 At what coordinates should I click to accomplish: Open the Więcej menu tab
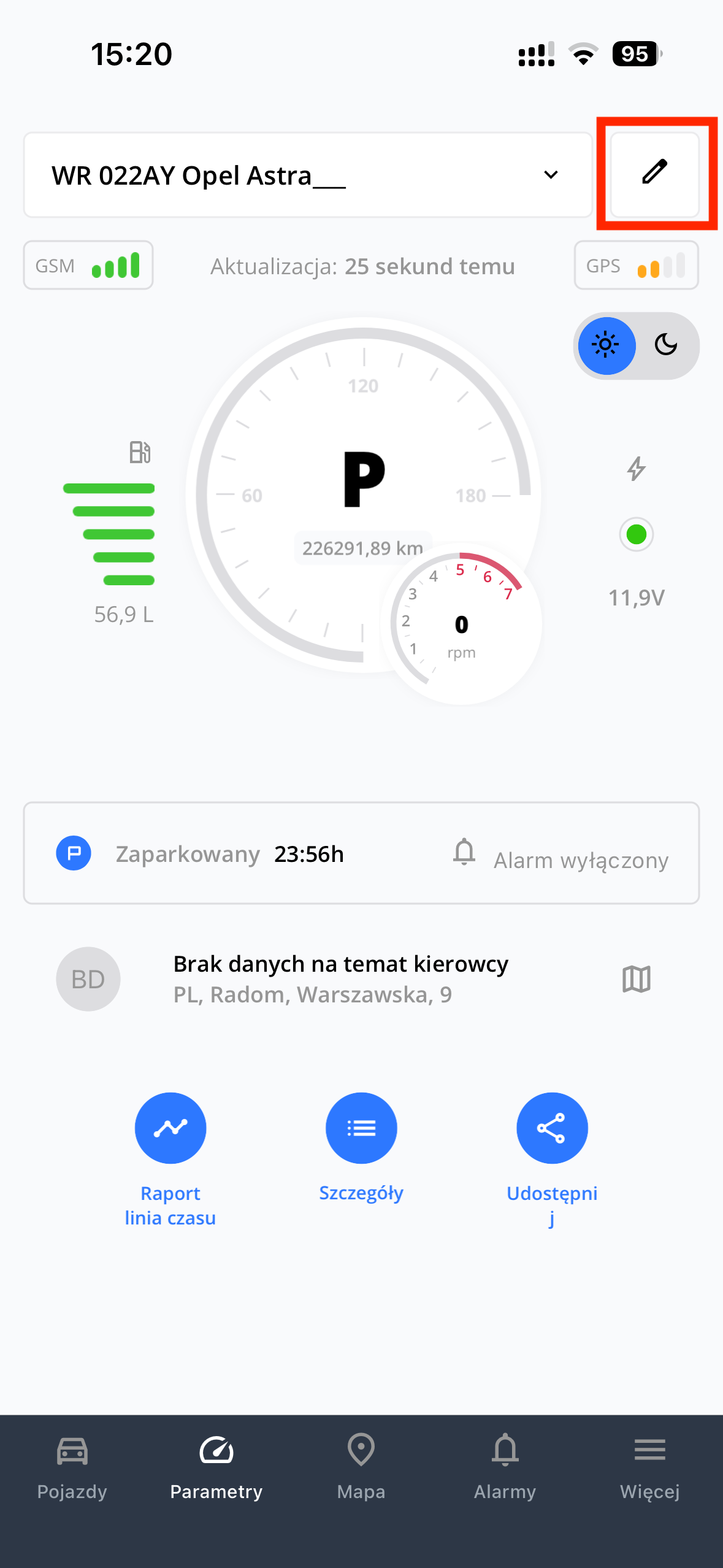(x=649, y=1467)
